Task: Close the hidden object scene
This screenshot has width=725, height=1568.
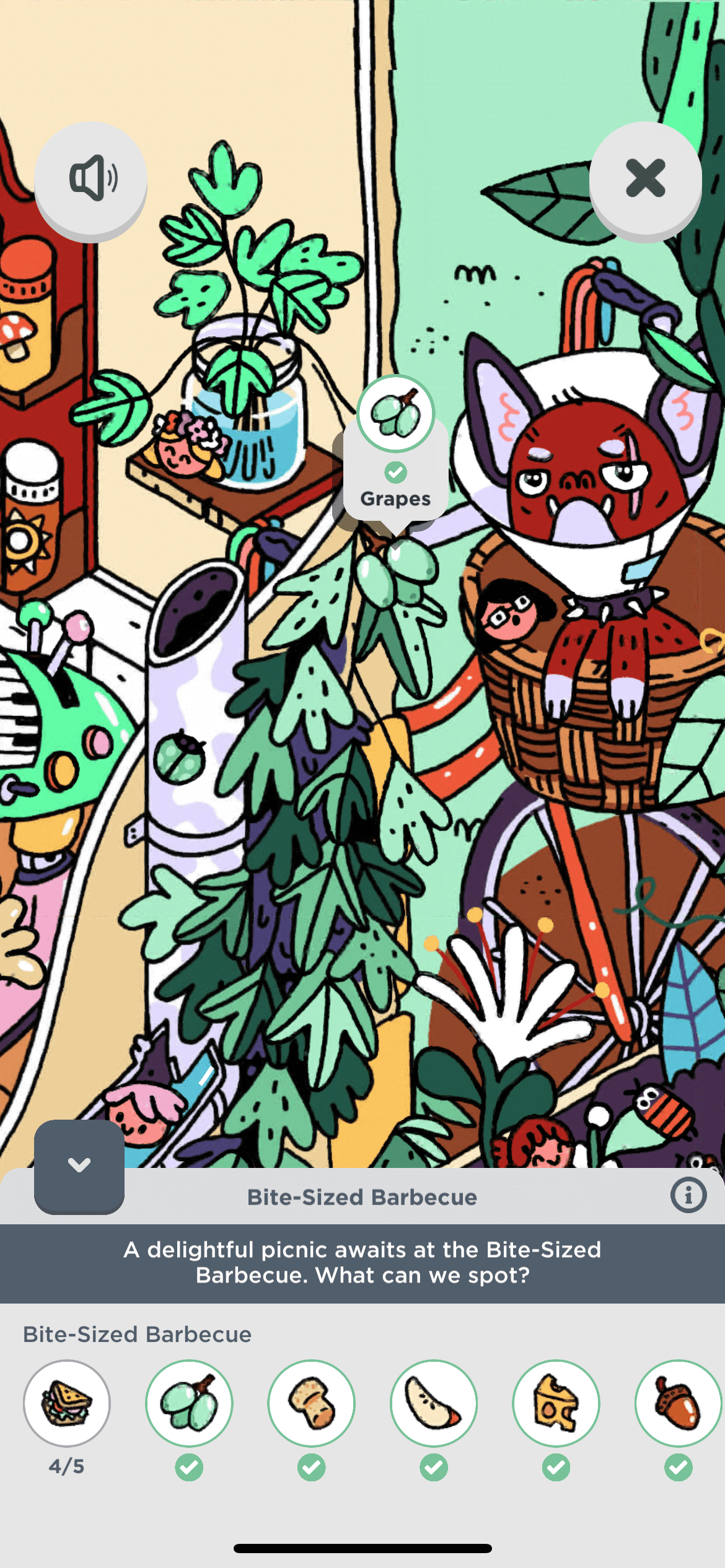Action: point(645,179)
